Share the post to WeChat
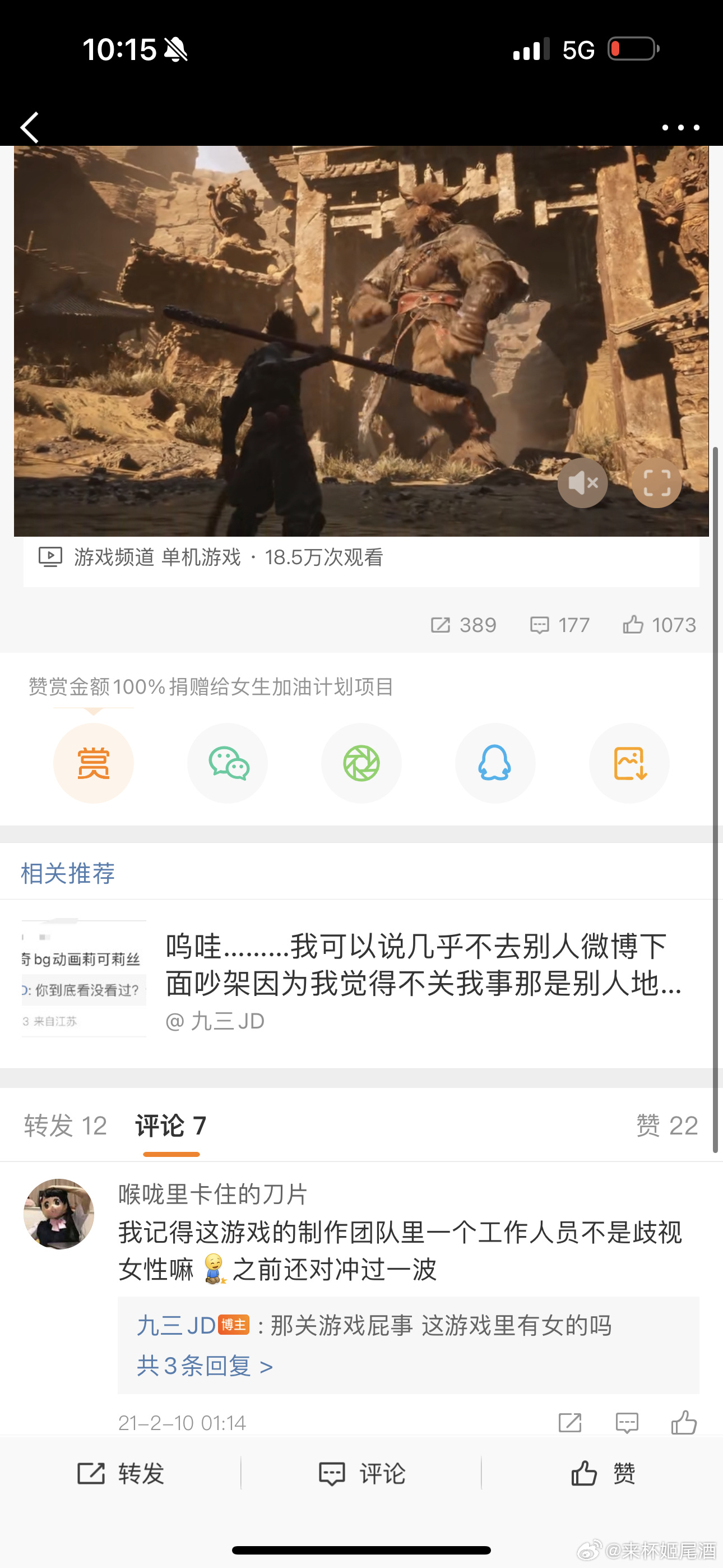723x1568 pixels. pyautogui.click(x=228, y=763)
